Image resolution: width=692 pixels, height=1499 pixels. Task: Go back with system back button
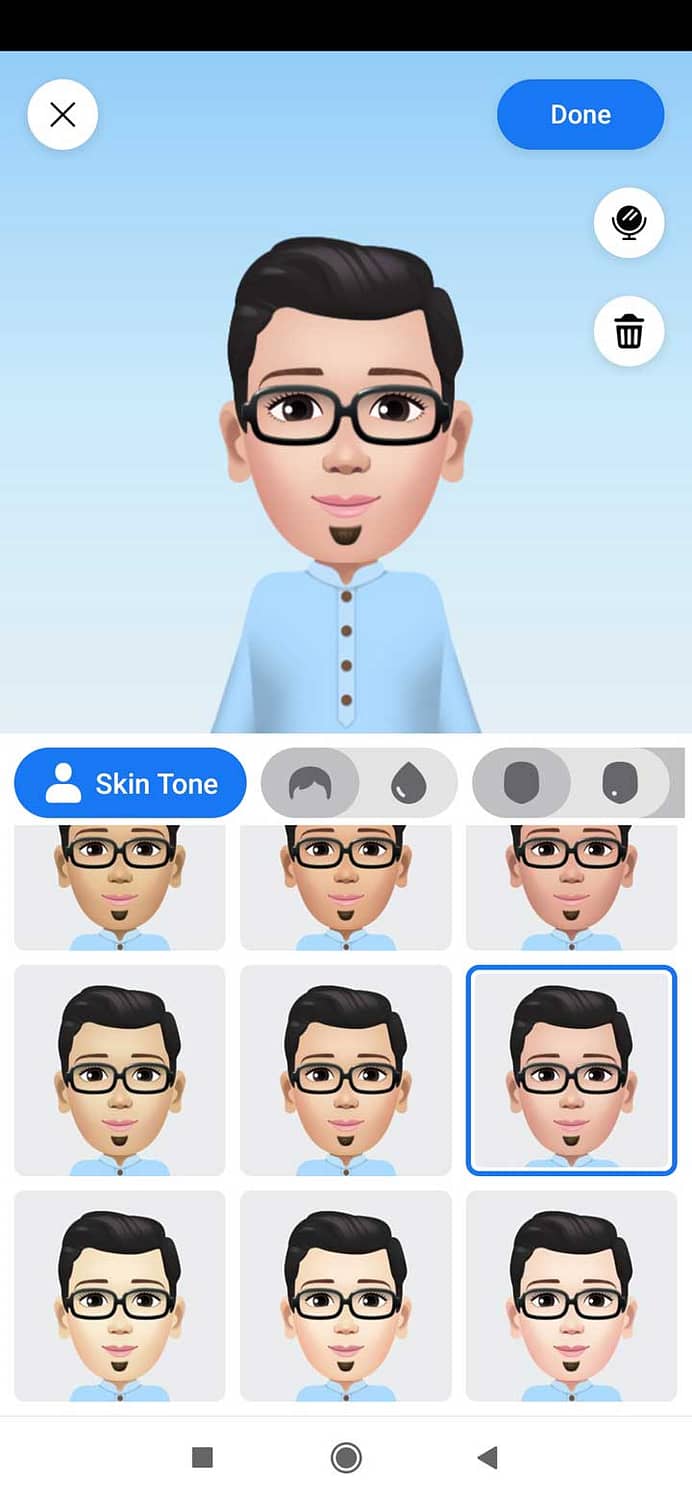point(488,1457)
